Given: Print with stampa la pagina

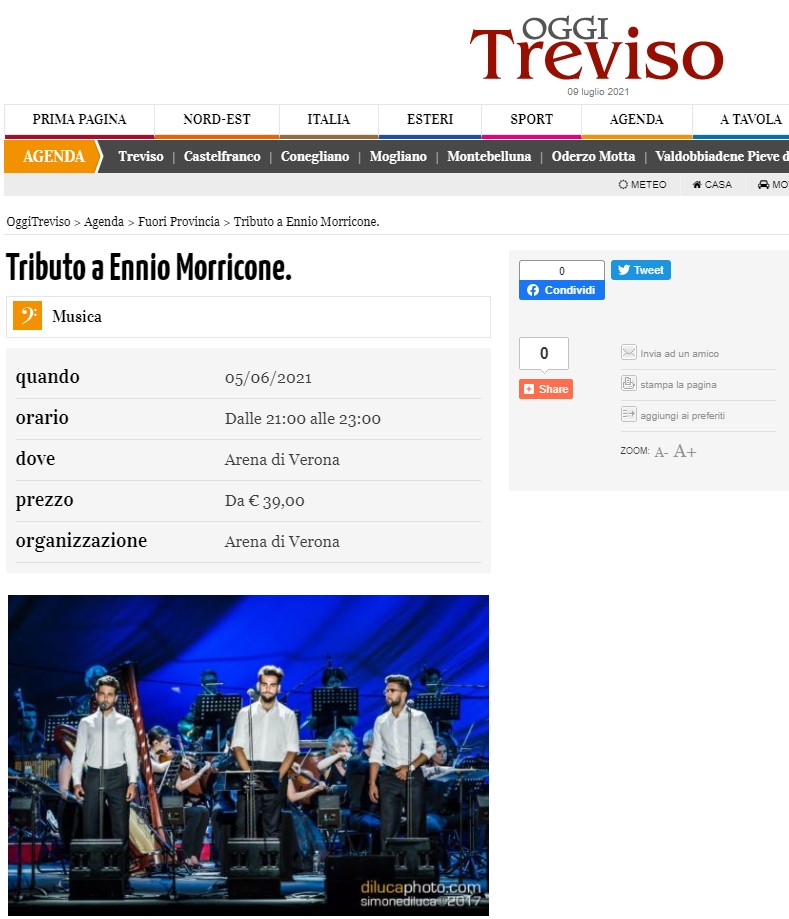Looking at the screenshot, I should (x=677, y=384).
